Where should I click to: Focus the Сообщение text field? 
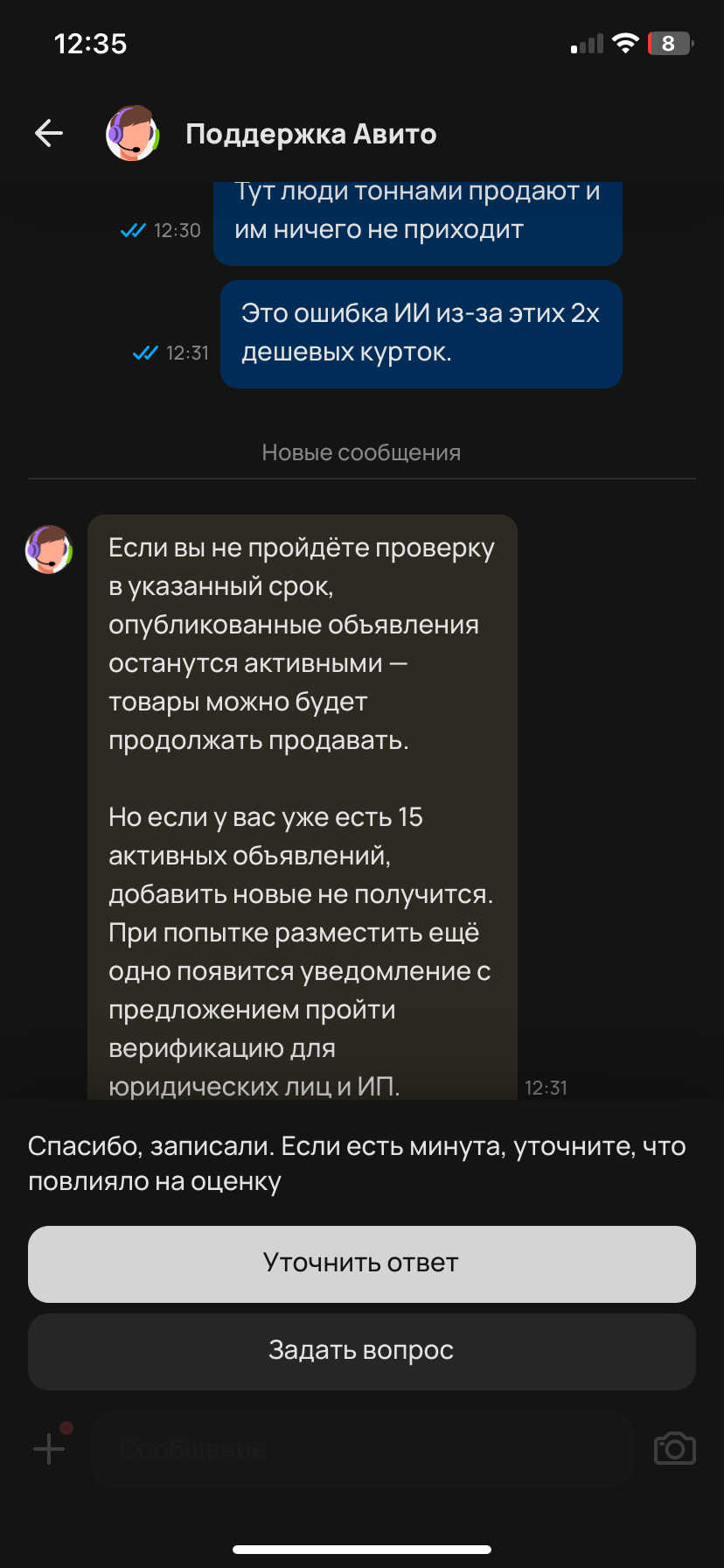(361, 1449)
